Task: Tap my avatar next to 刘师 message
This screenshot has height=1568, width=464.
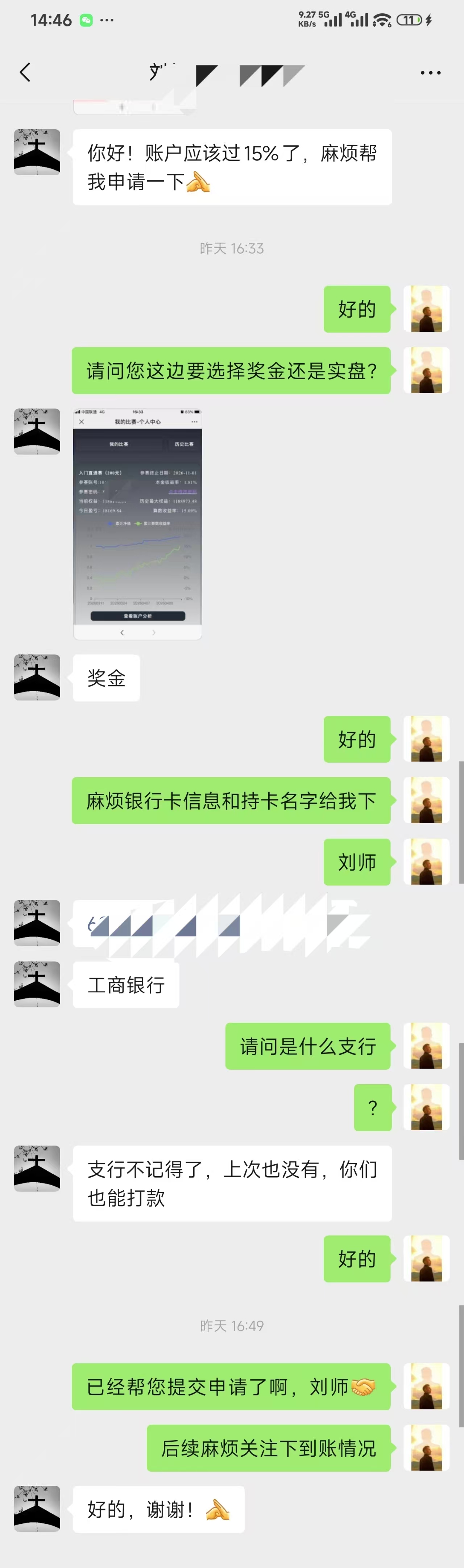Action: coord(426,861)
